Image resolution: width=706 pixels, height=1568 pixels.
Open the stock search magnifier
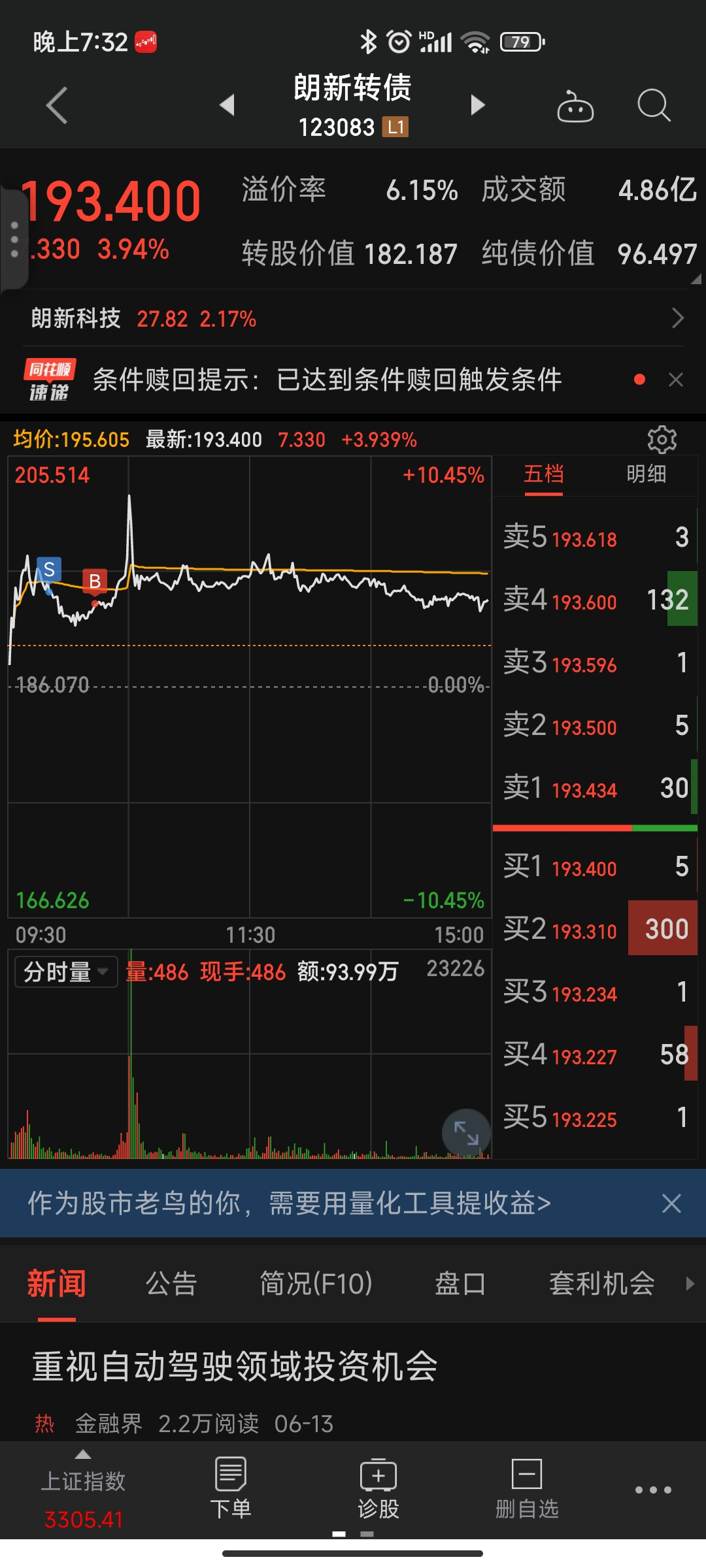click(x=653, y=105)
